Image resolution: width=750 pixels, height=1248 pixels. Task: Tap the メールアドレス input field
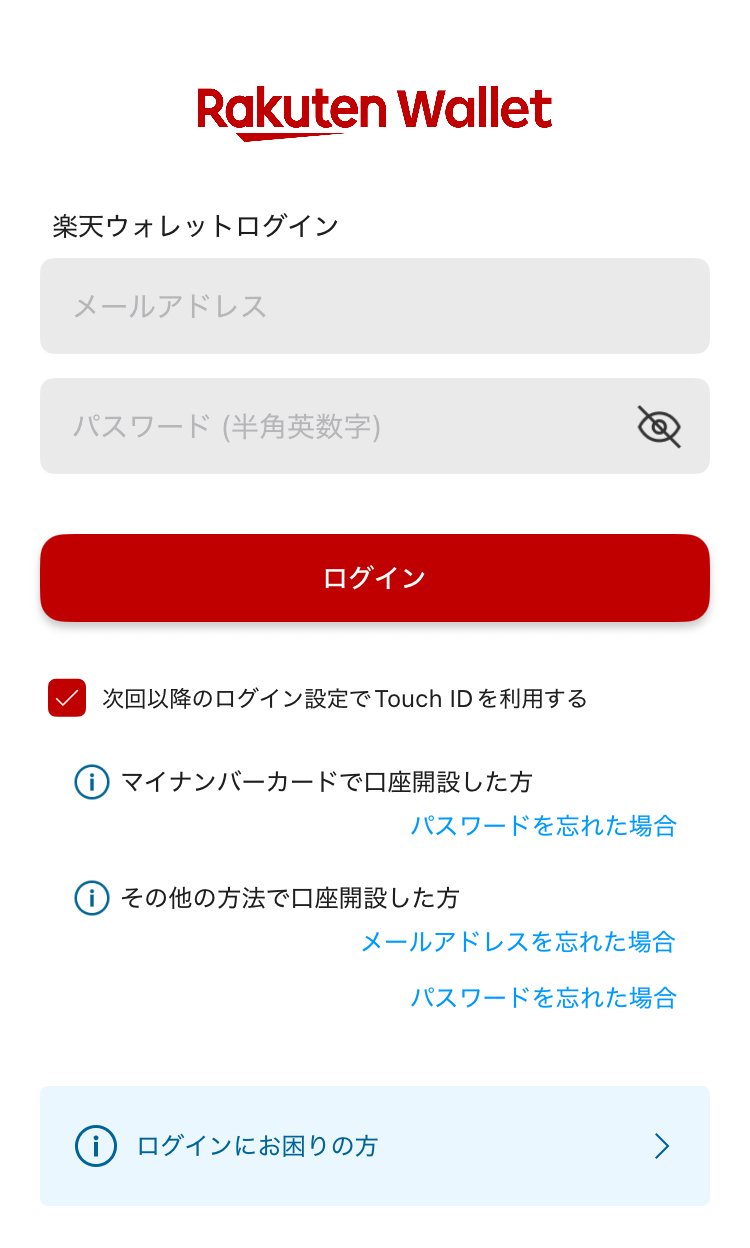[x=374, y=306]
